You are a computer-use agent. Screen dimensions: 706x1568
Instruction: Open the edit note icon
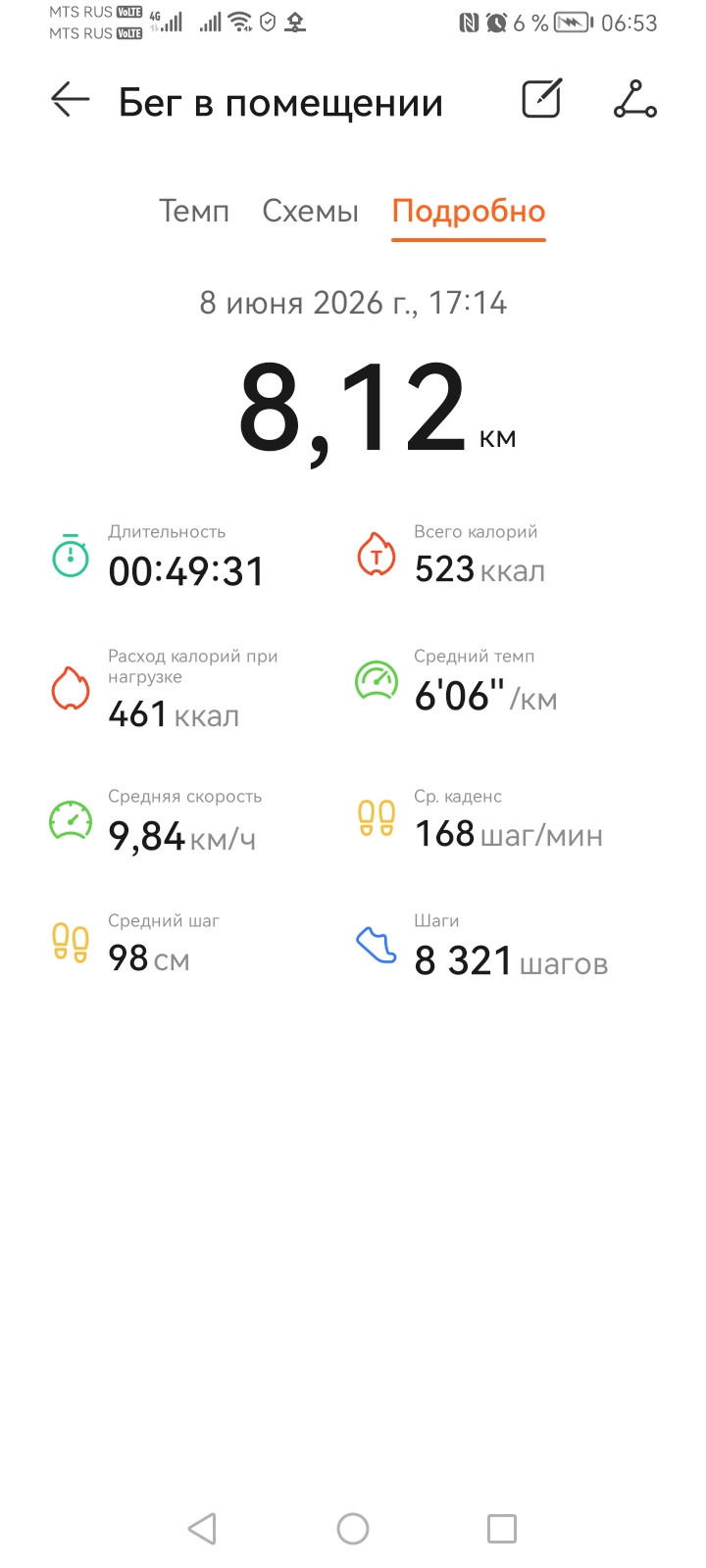pyautogui.click(x=542, y=98)
